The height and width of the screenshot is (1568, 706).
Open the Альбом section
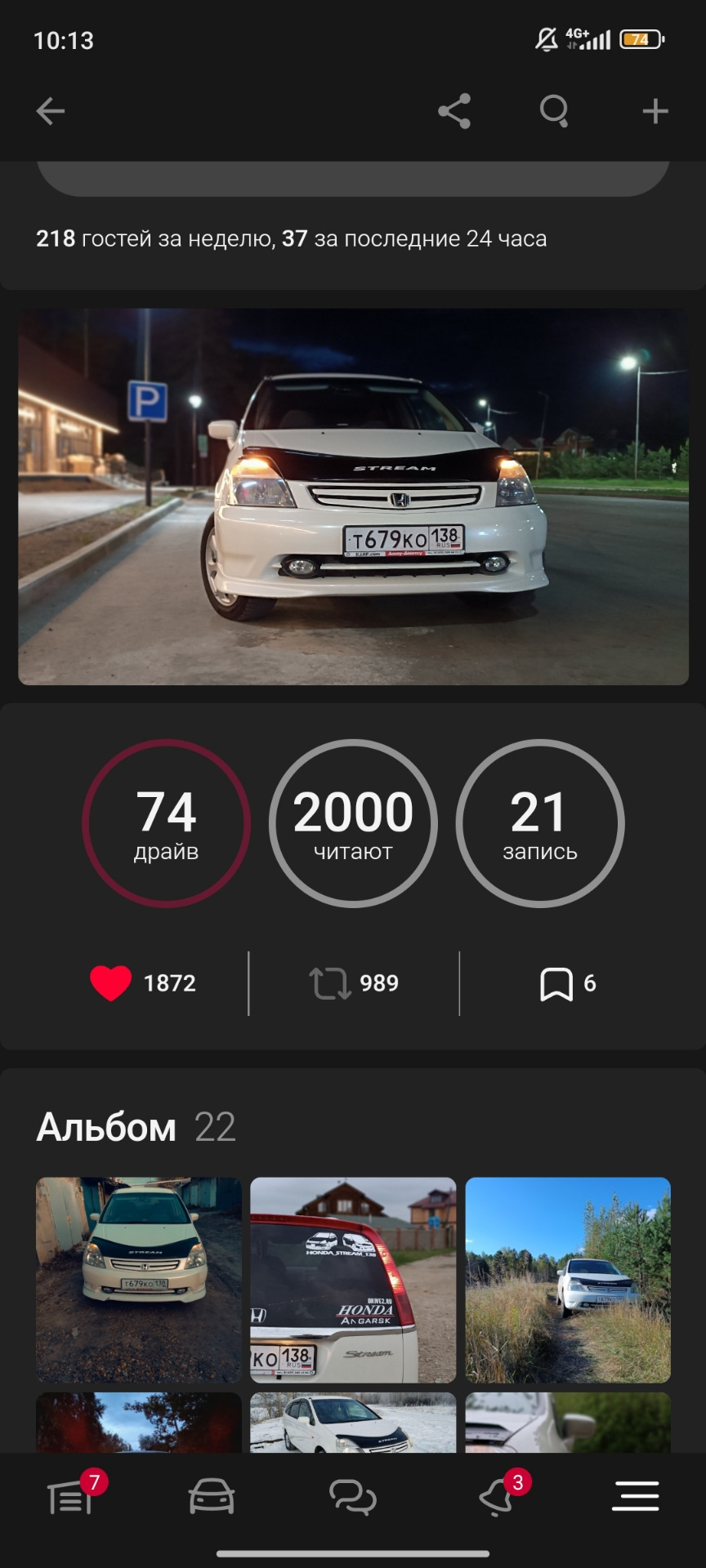pyautogui.click(x=106, y=1128)
